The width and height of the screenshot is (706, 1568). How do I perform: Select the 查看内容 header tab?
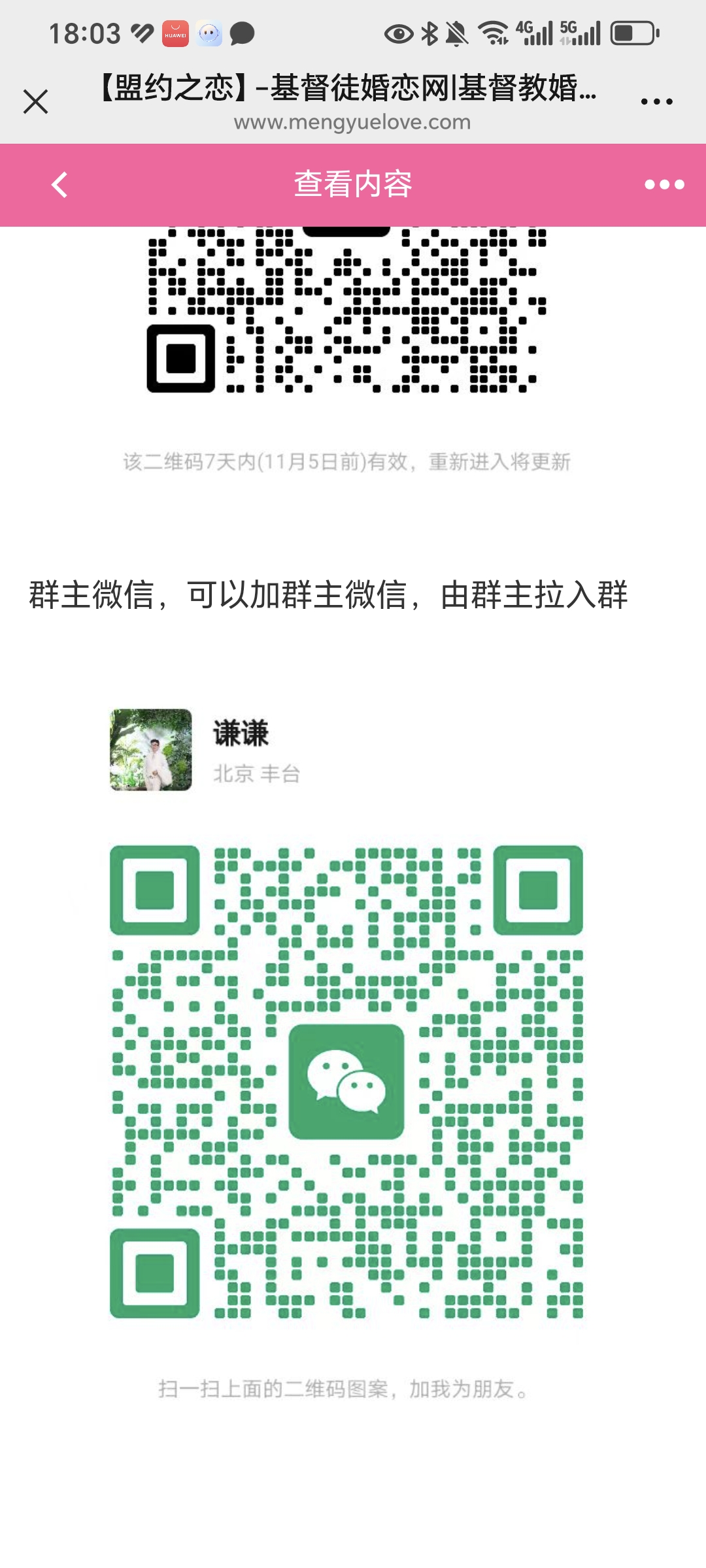(353, 185)
